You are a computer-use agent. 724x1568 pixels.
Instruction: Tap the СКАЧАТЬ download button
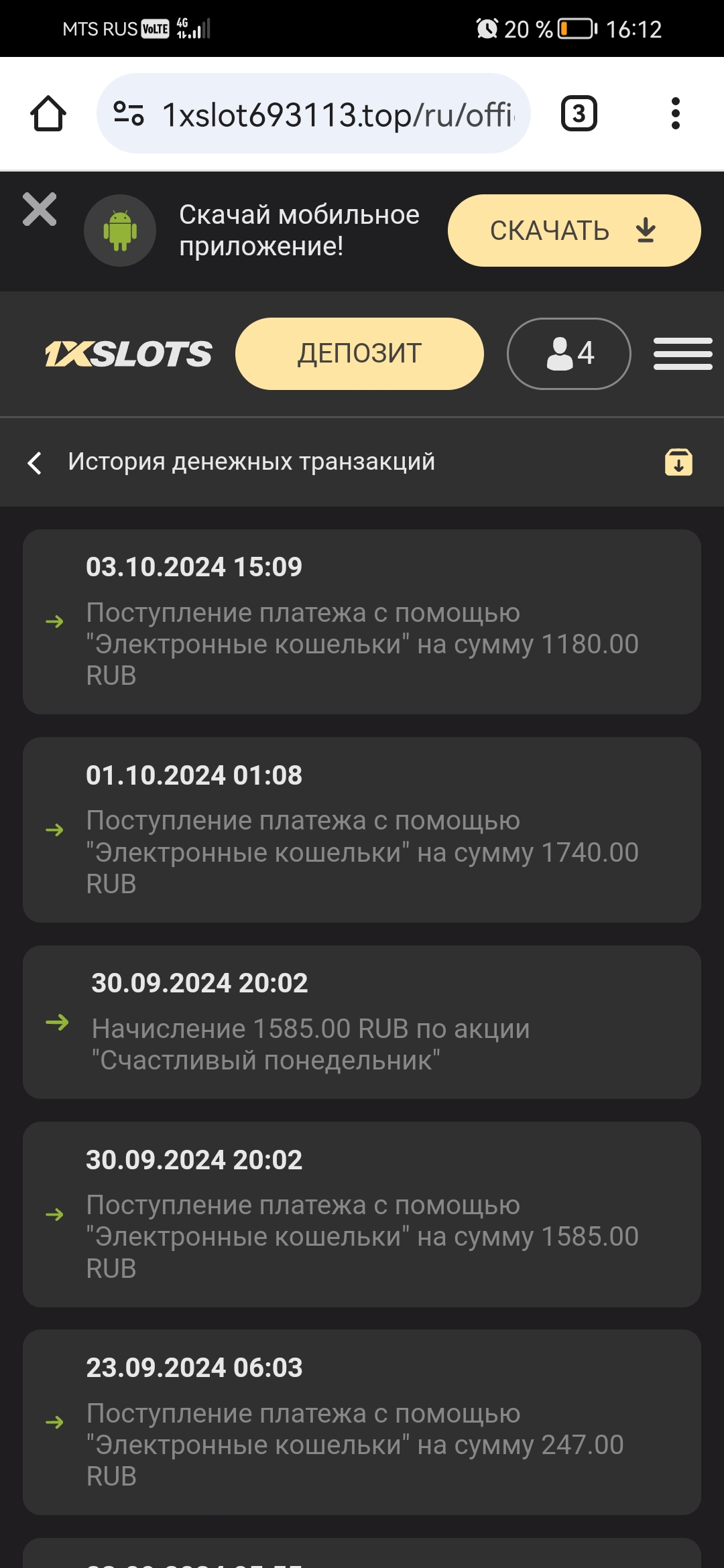(574, 231)
